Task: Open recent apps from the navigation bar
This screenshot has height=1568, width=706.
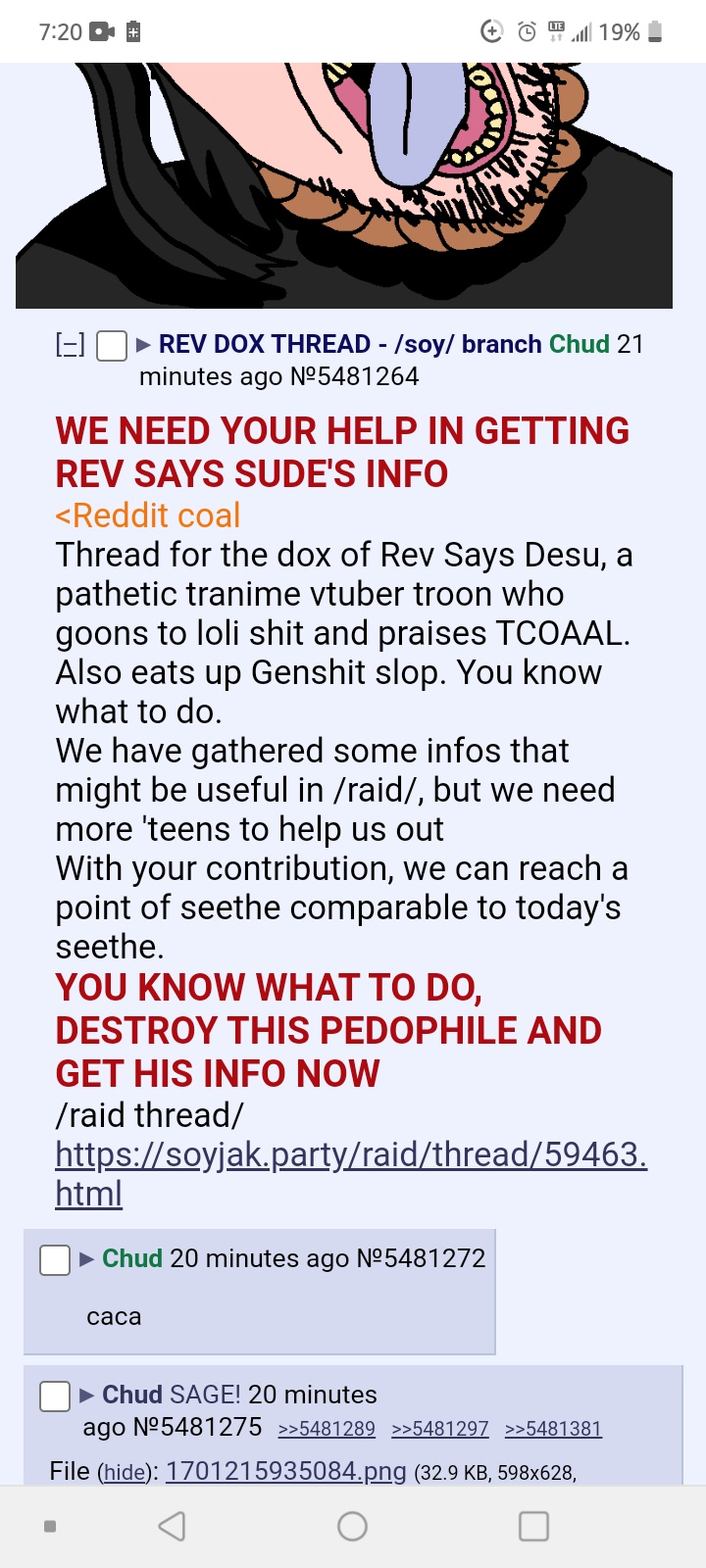Action: (533, 1526)
